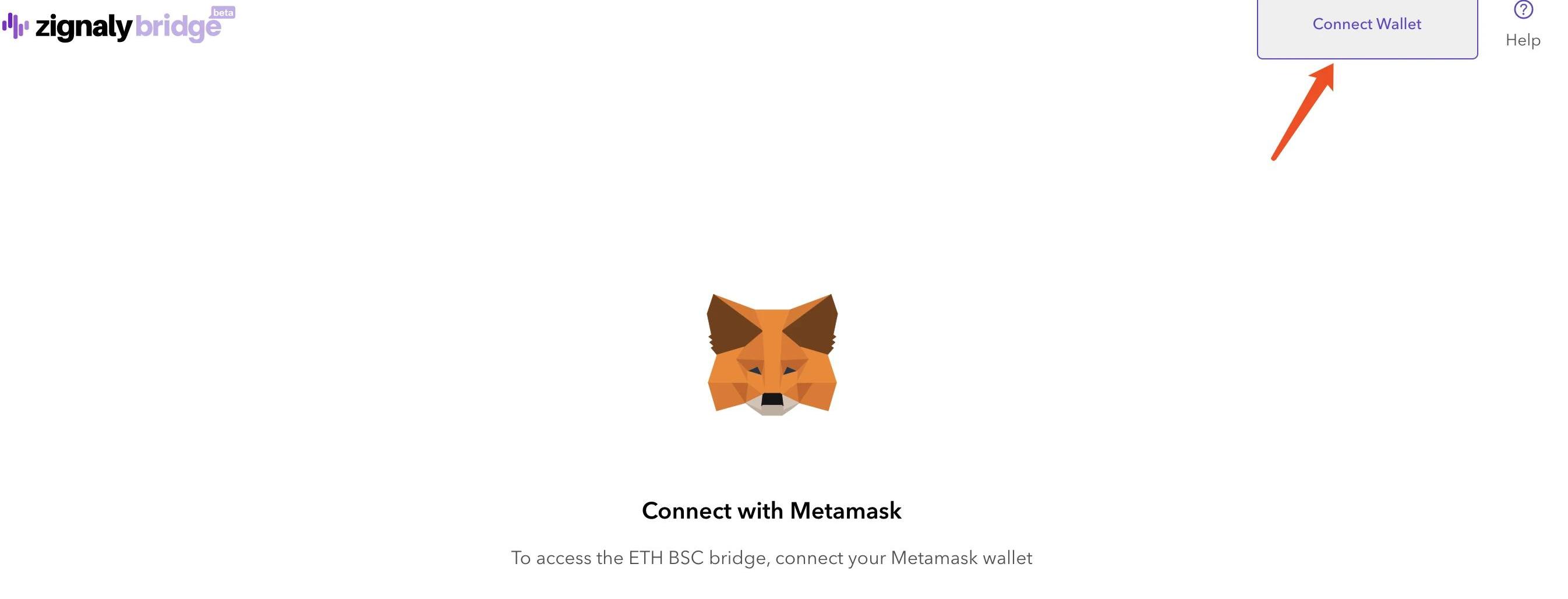Open the Help page
This screenshot has height=599, width=1568.
(x=1523, y=24)
